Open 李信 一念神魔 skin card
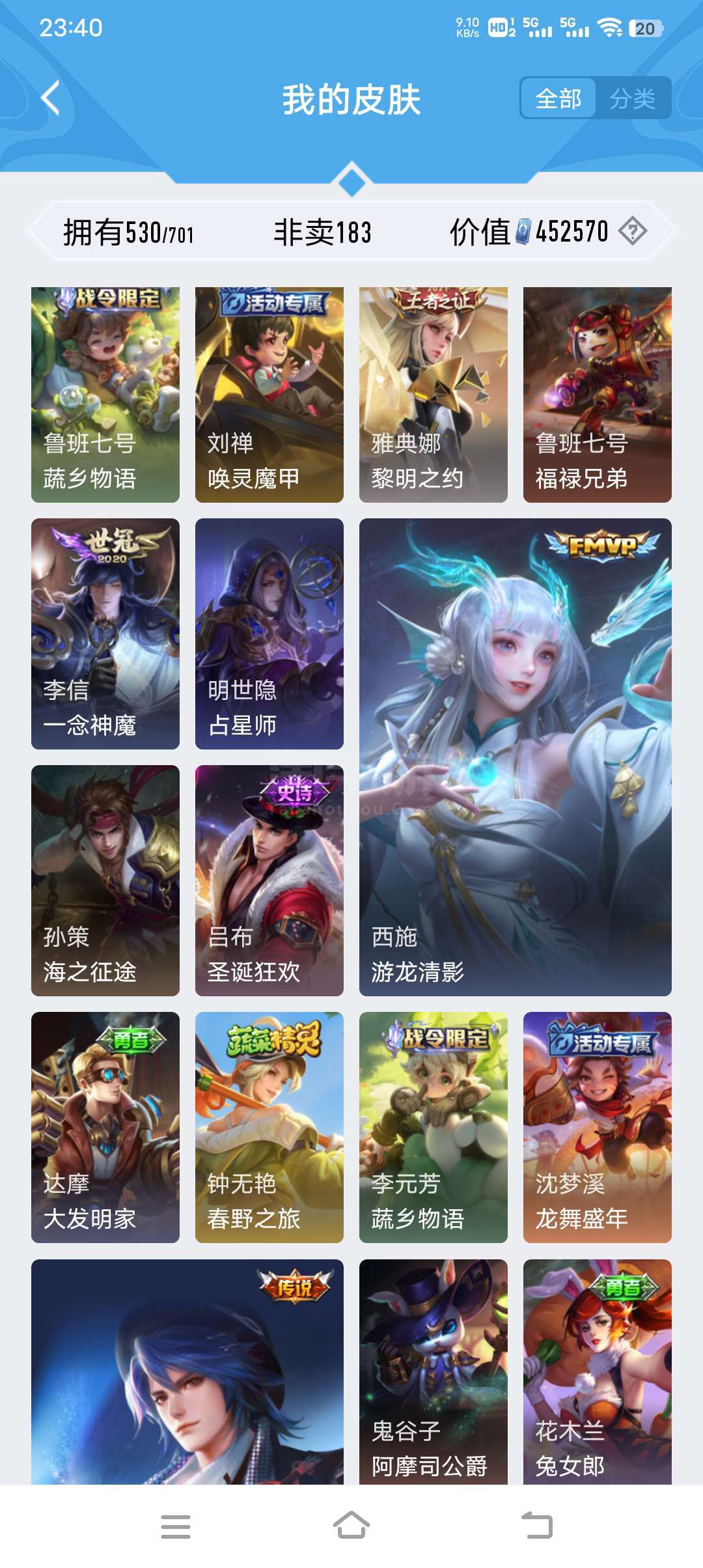The width and height of the screenshot is (703, 1568). (x=105, y=634)
